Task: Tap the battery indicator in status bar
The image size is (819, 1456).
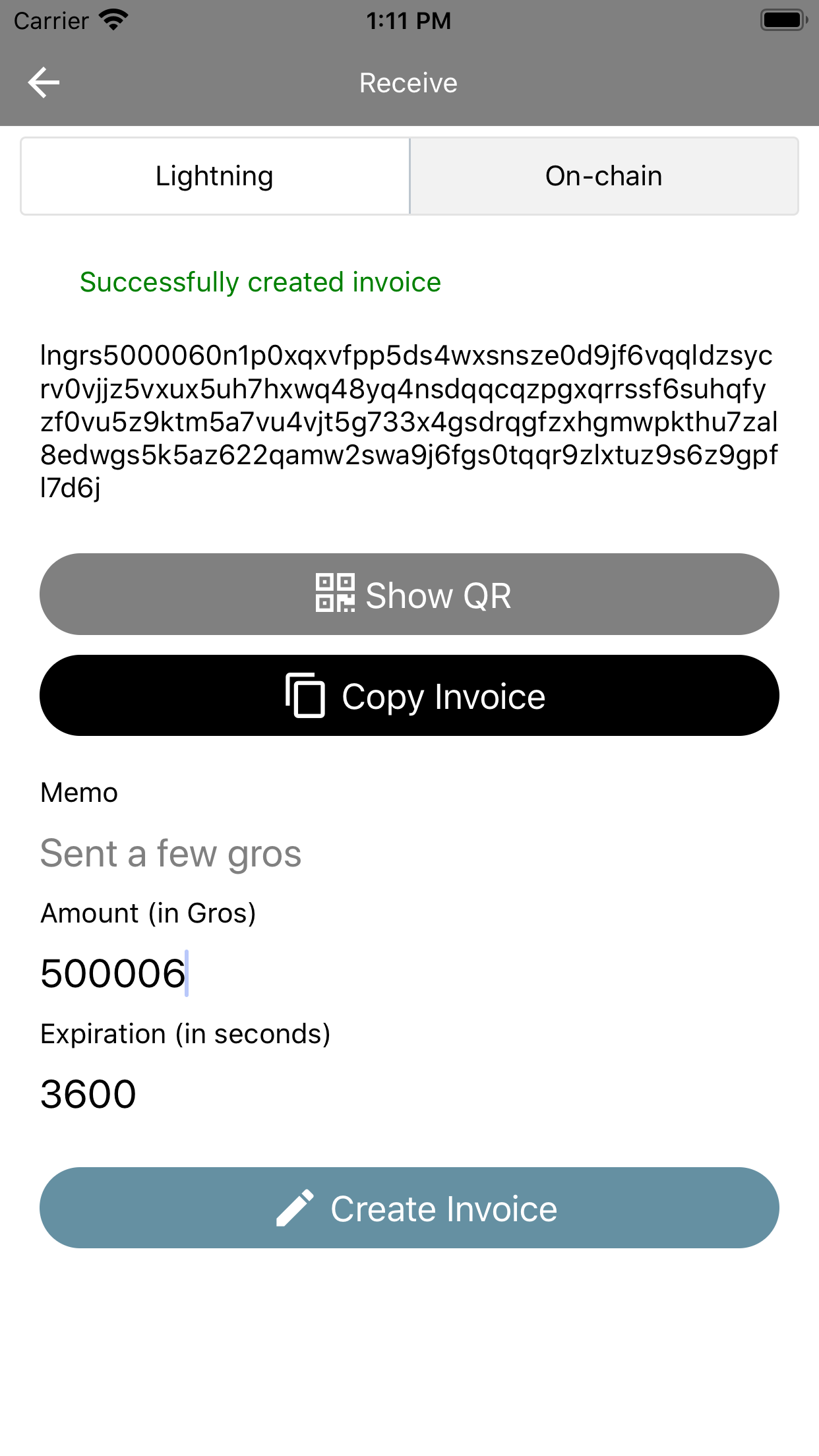Action: pyautogui.click(x=782, y=19)
